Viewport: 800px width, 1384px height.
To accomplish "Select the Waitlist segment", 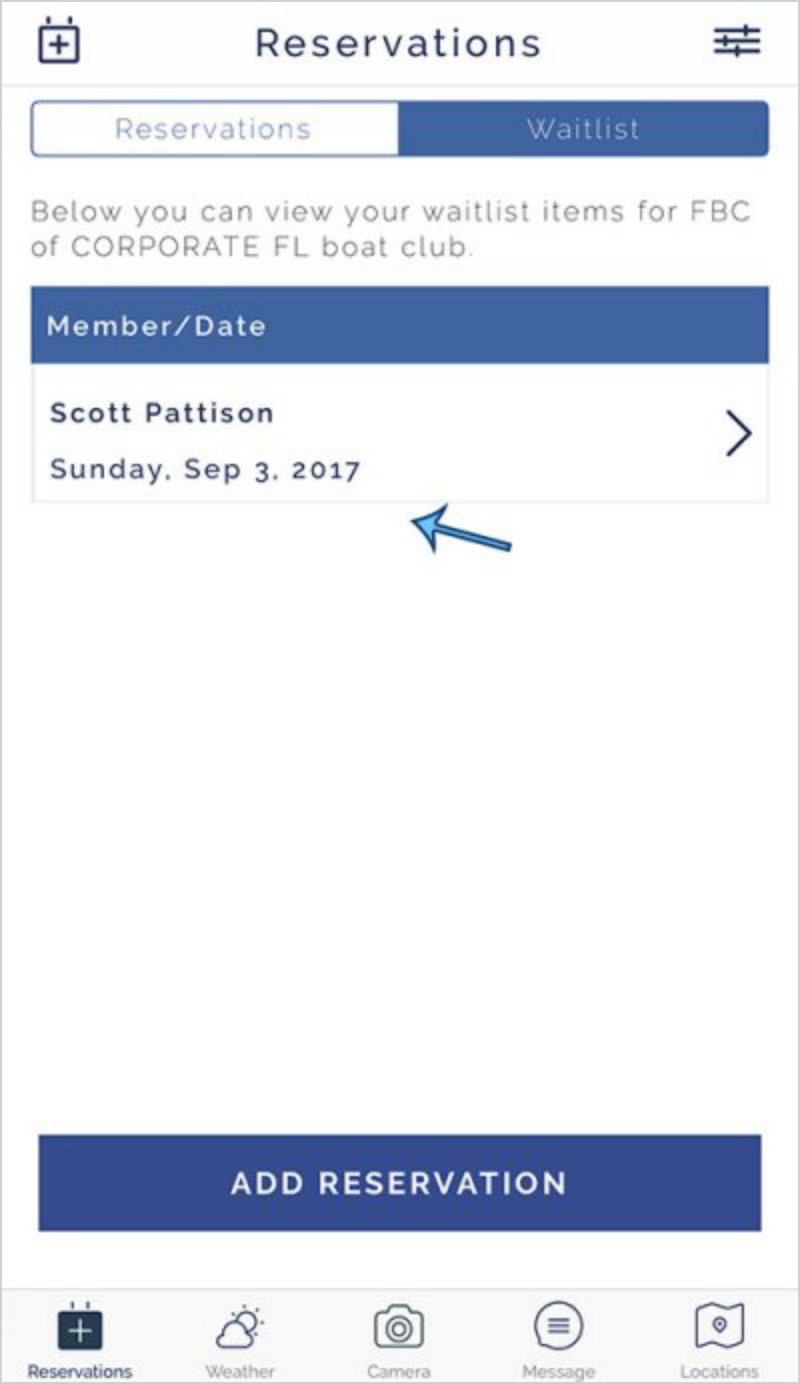I will click(584, 129).
